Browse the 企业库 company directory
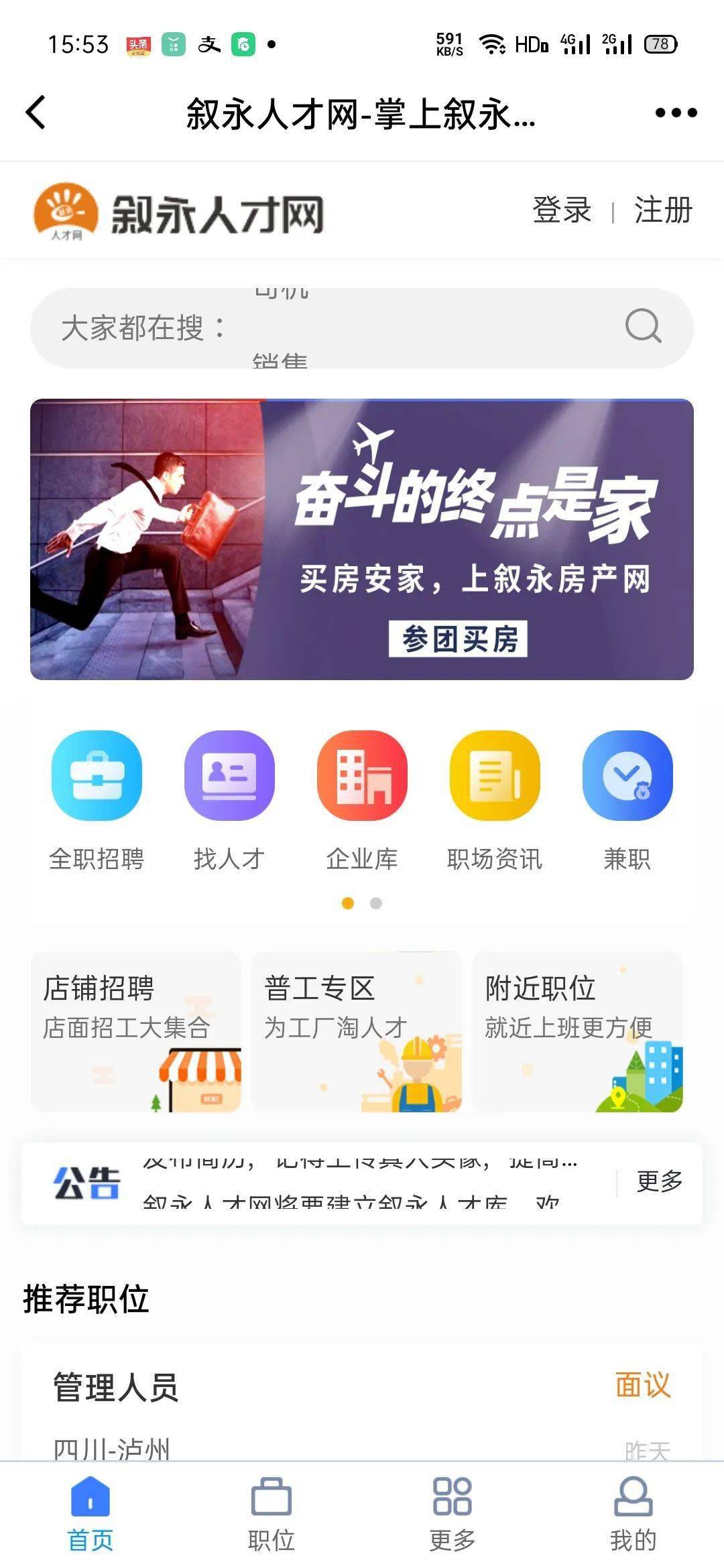 click(x=362, y=797)
